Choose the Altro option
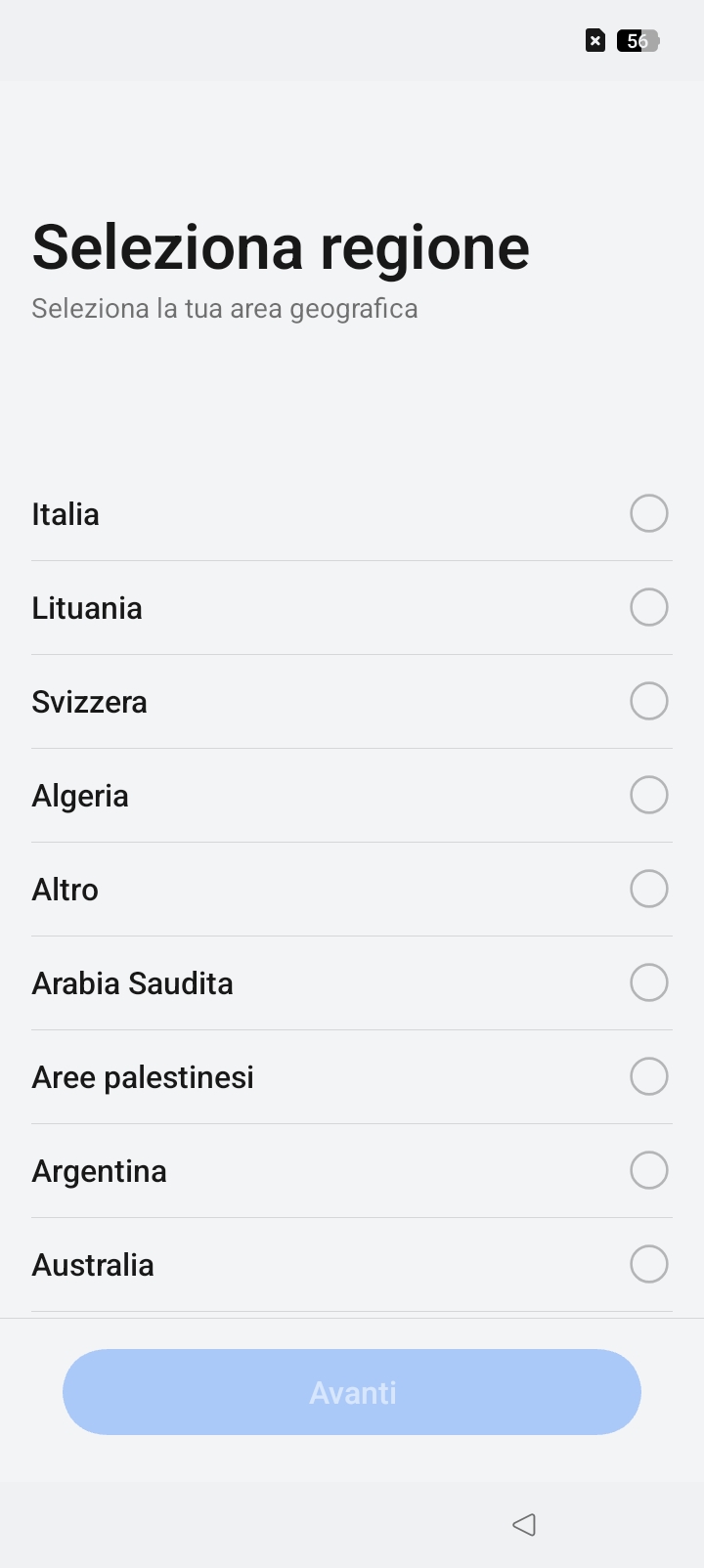Viewport: 704px width, 1568px height. click(352, 890)
